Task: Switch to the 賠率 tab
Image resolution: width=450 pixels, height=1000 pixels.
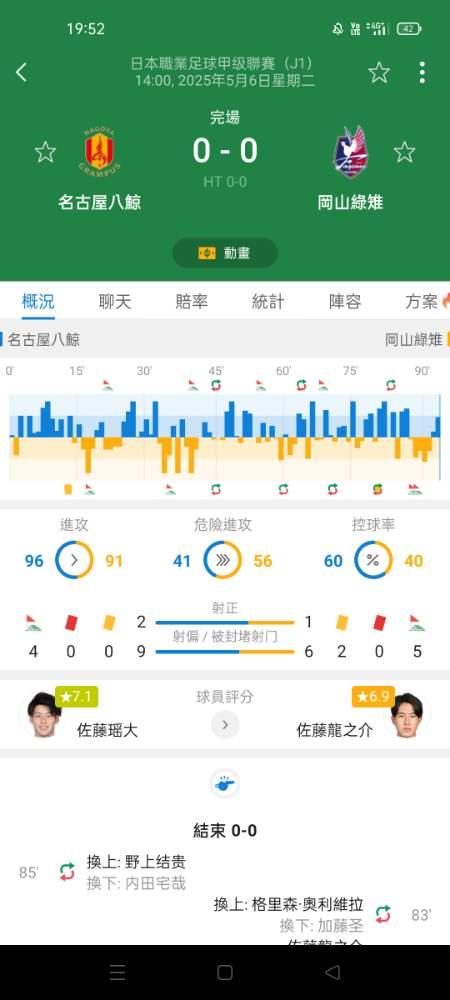Action: 191,301
